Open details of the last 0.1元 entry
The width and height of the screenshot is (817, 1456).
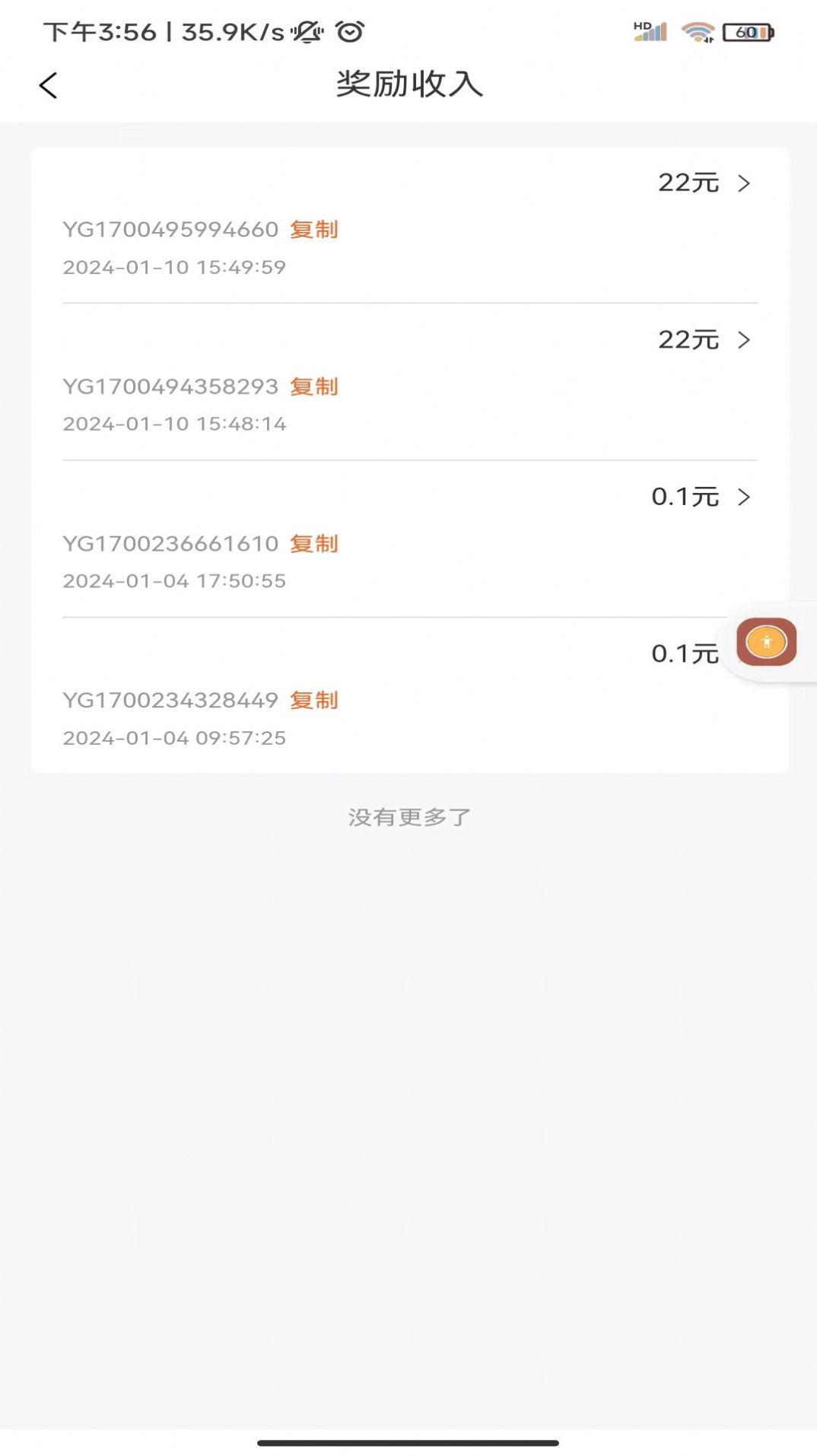tap(744, 653)
